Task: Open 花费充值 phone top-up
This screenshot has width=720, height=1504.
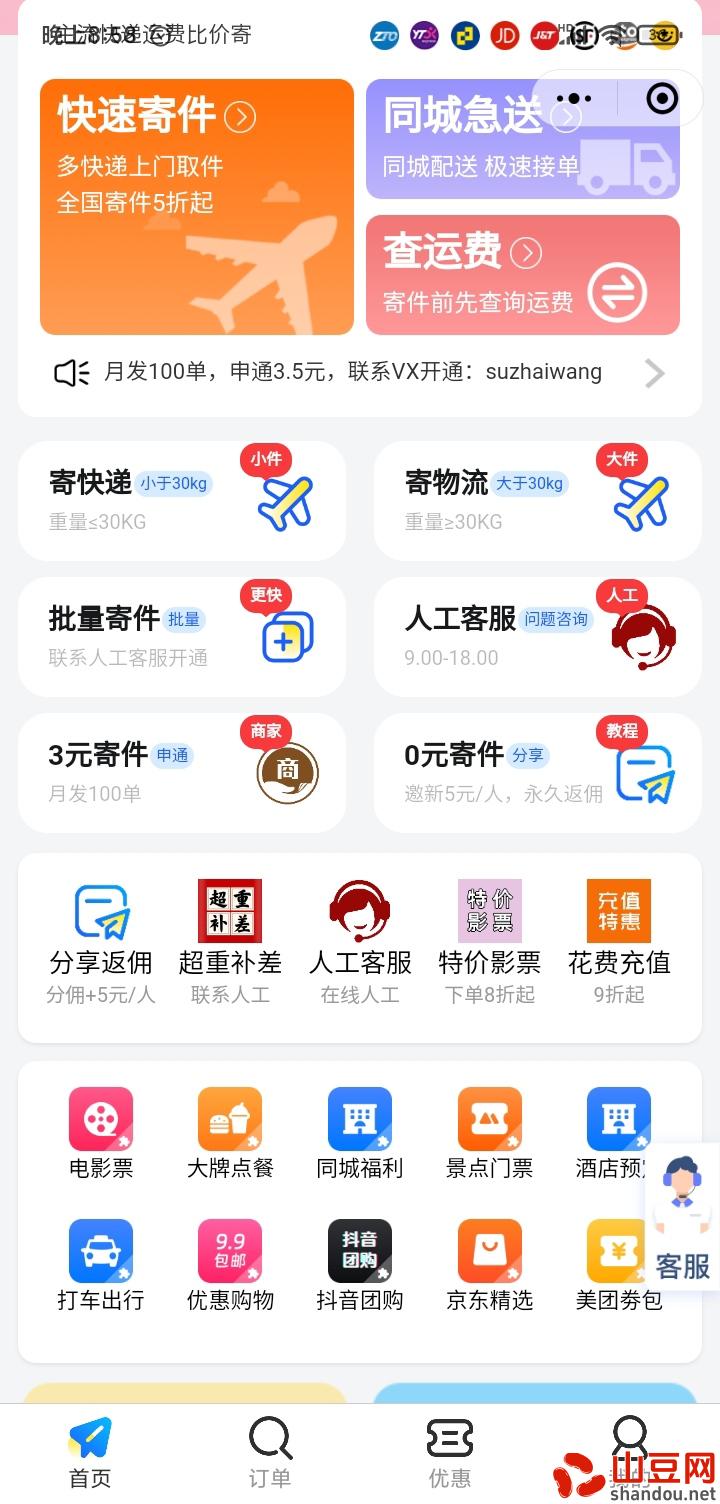Action: pyautogui.click(x=618, y=940)
